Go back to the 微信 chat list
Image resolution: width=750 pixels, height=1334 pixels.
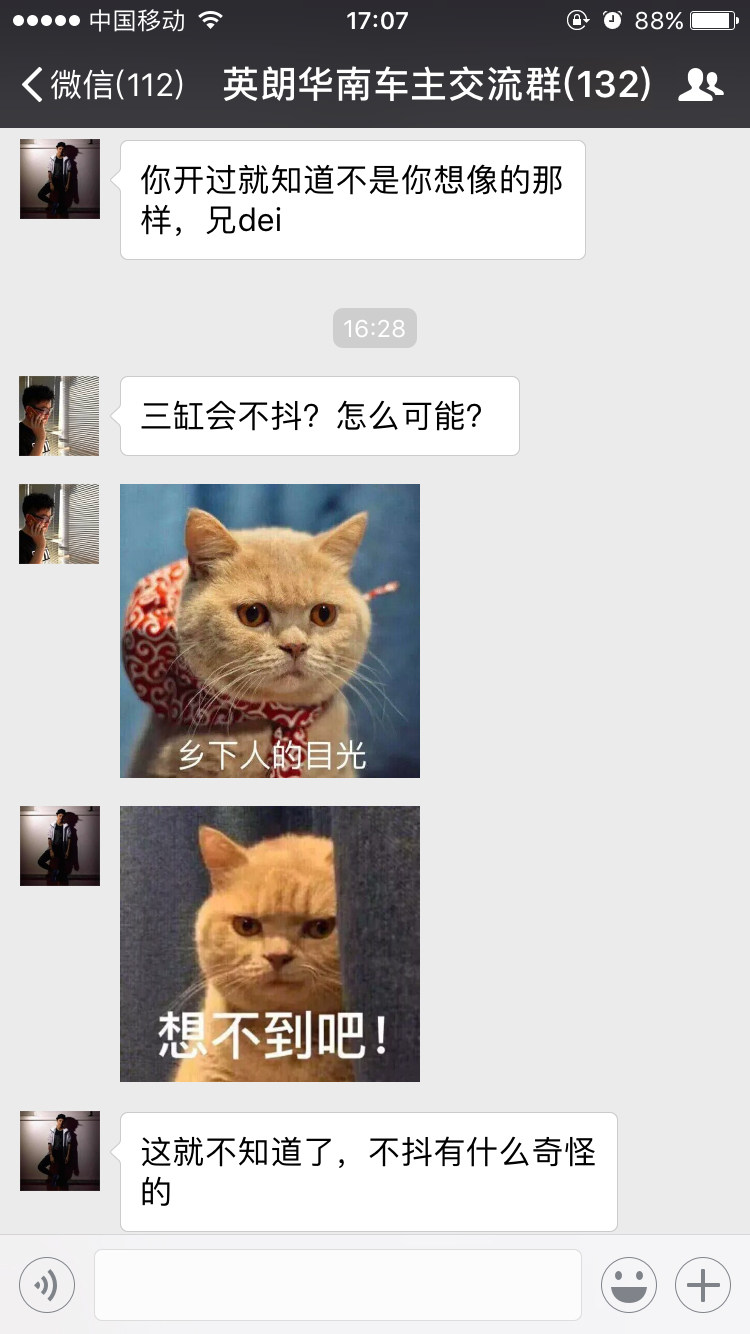tap(100, 85)
